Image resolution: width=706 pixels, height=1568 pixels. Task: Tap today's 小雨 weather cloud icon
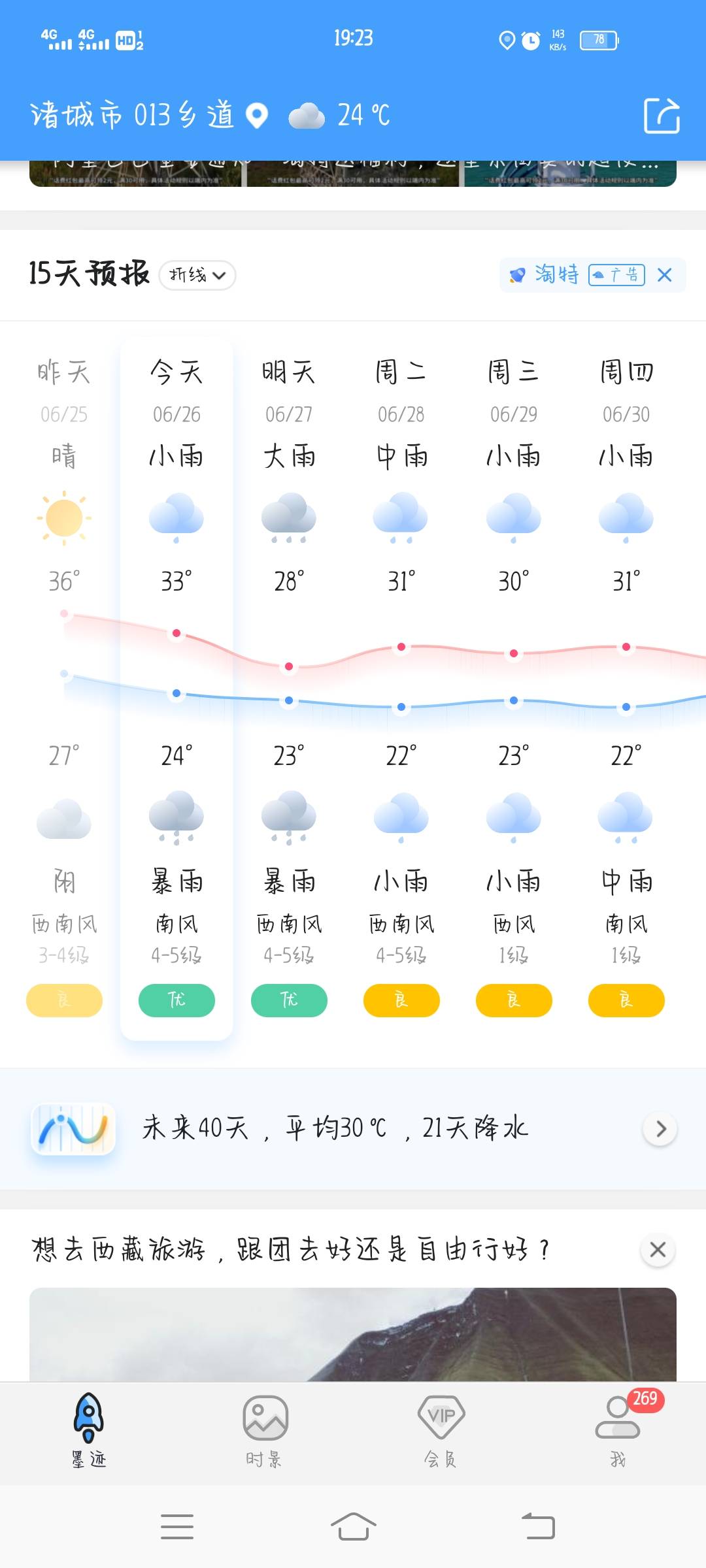pyautogui.click(x=176, y=516)
